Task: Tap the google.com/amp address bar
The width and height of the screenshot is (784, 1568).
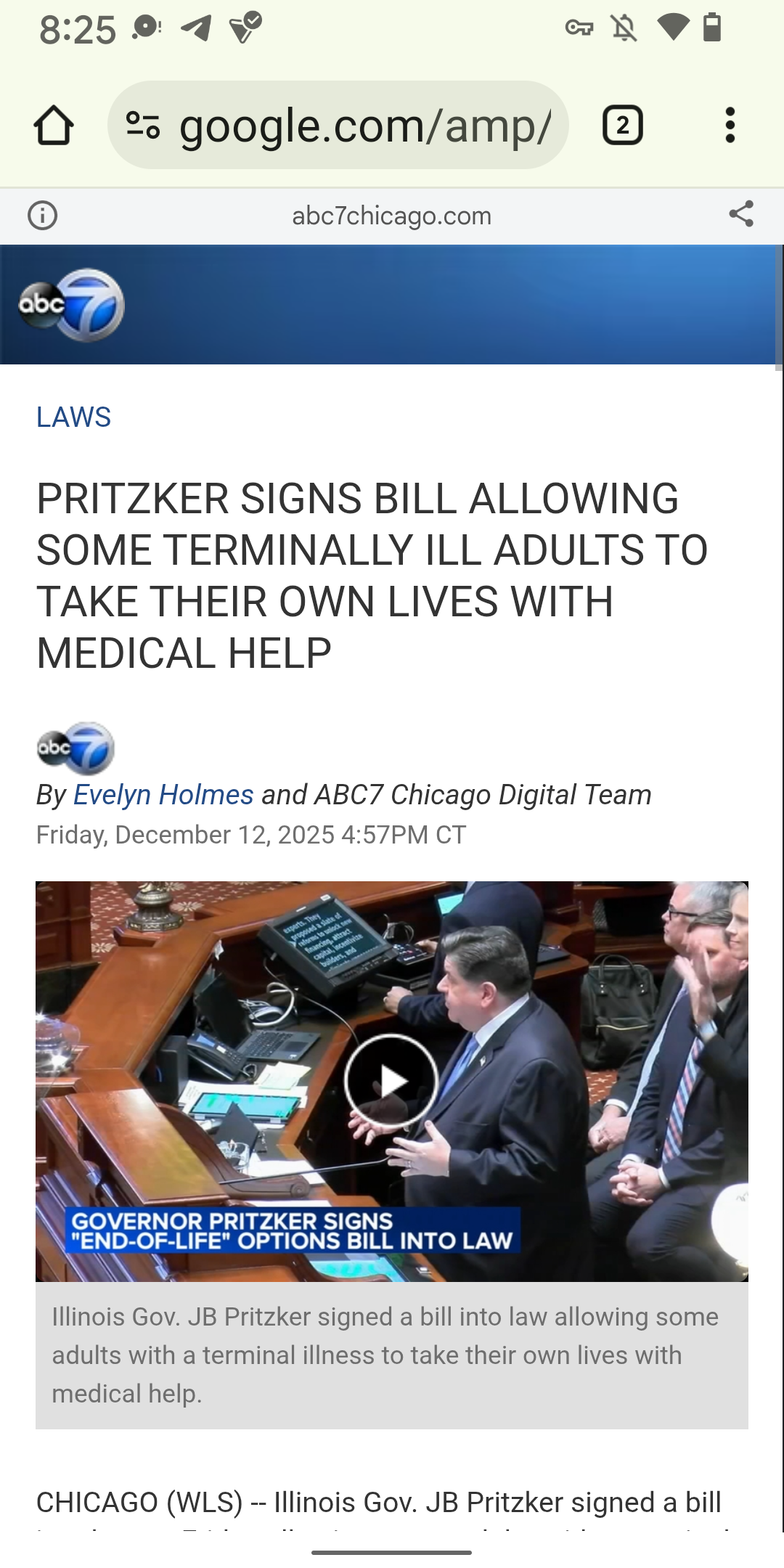Action: coord(363,126)
